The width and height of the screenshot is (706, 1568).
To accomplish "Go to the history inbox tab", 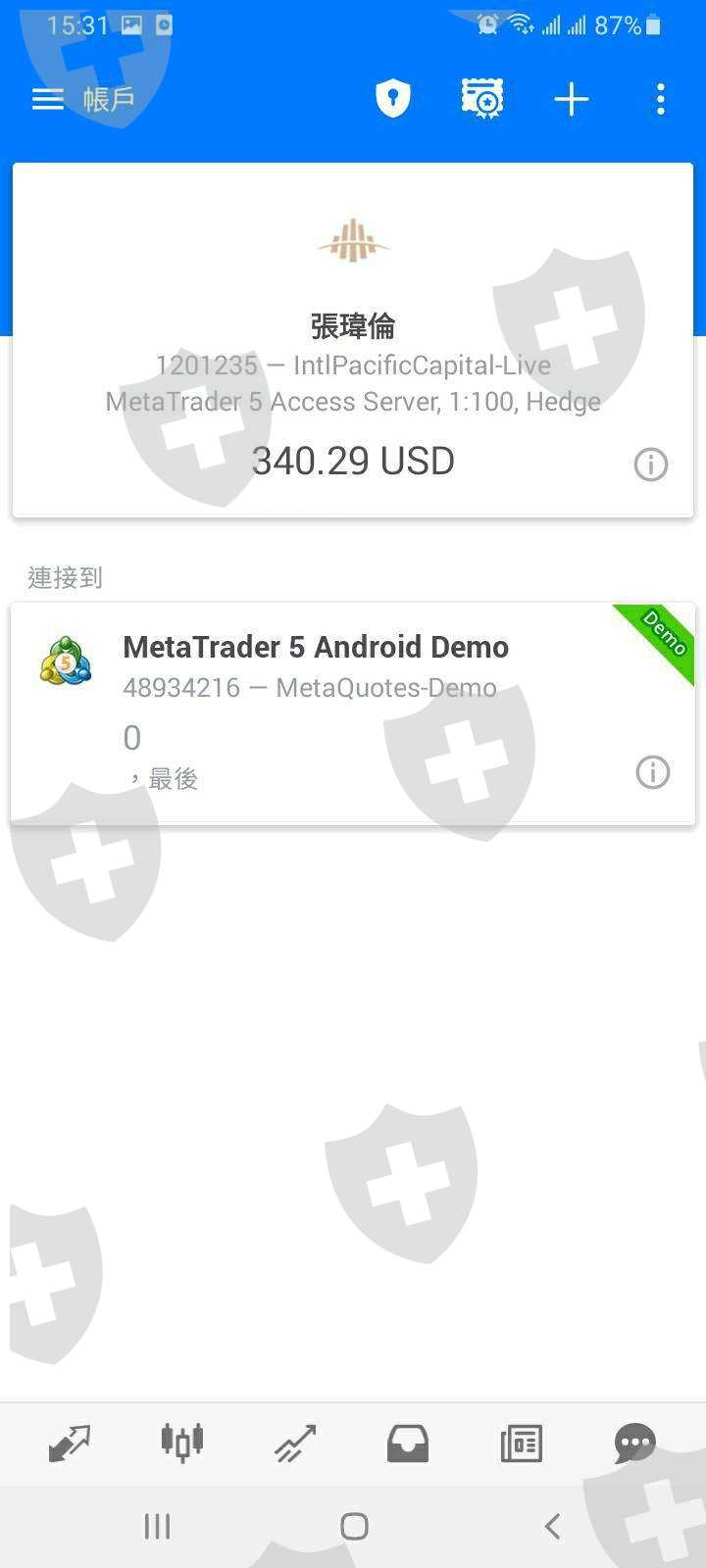I will (x=408, y=1443).
